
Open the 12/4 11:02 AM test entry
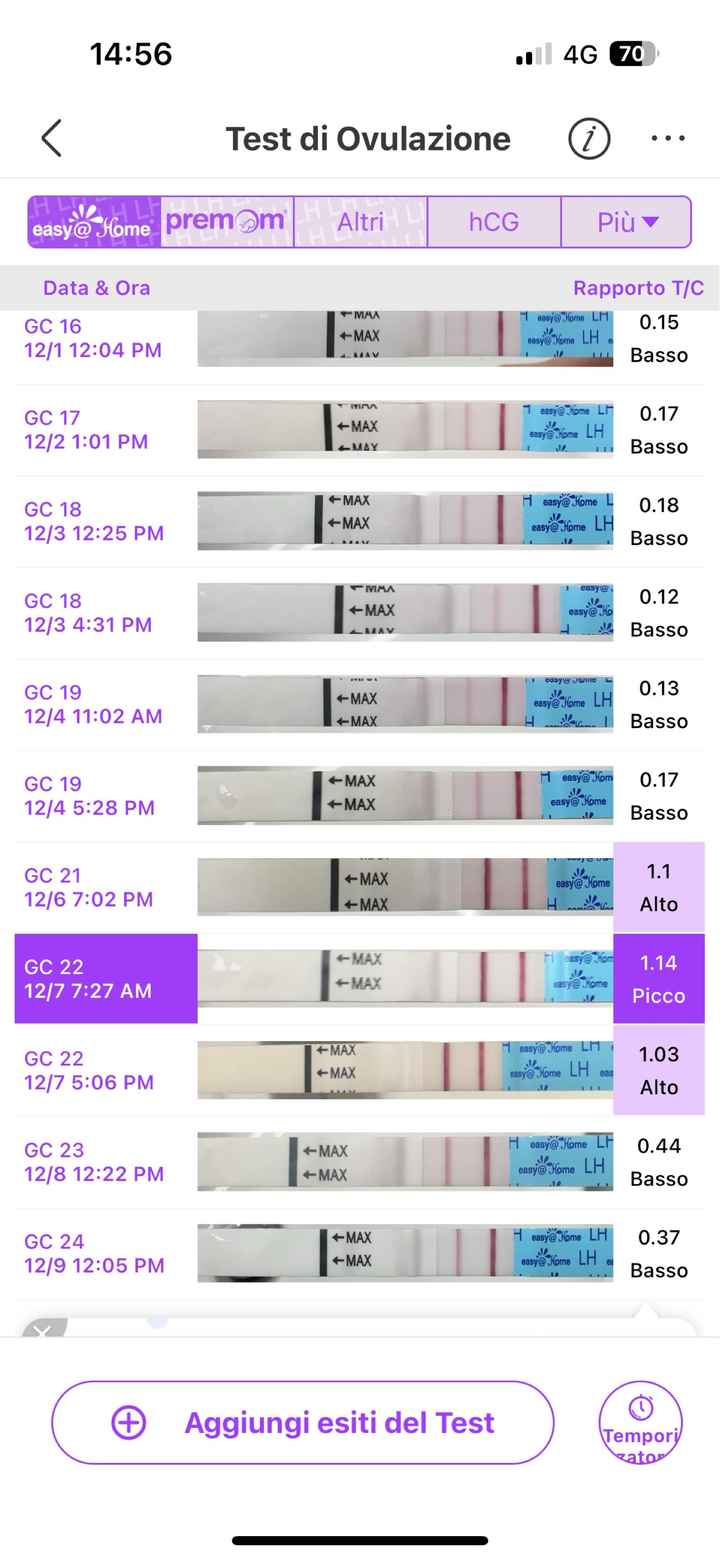360,704
